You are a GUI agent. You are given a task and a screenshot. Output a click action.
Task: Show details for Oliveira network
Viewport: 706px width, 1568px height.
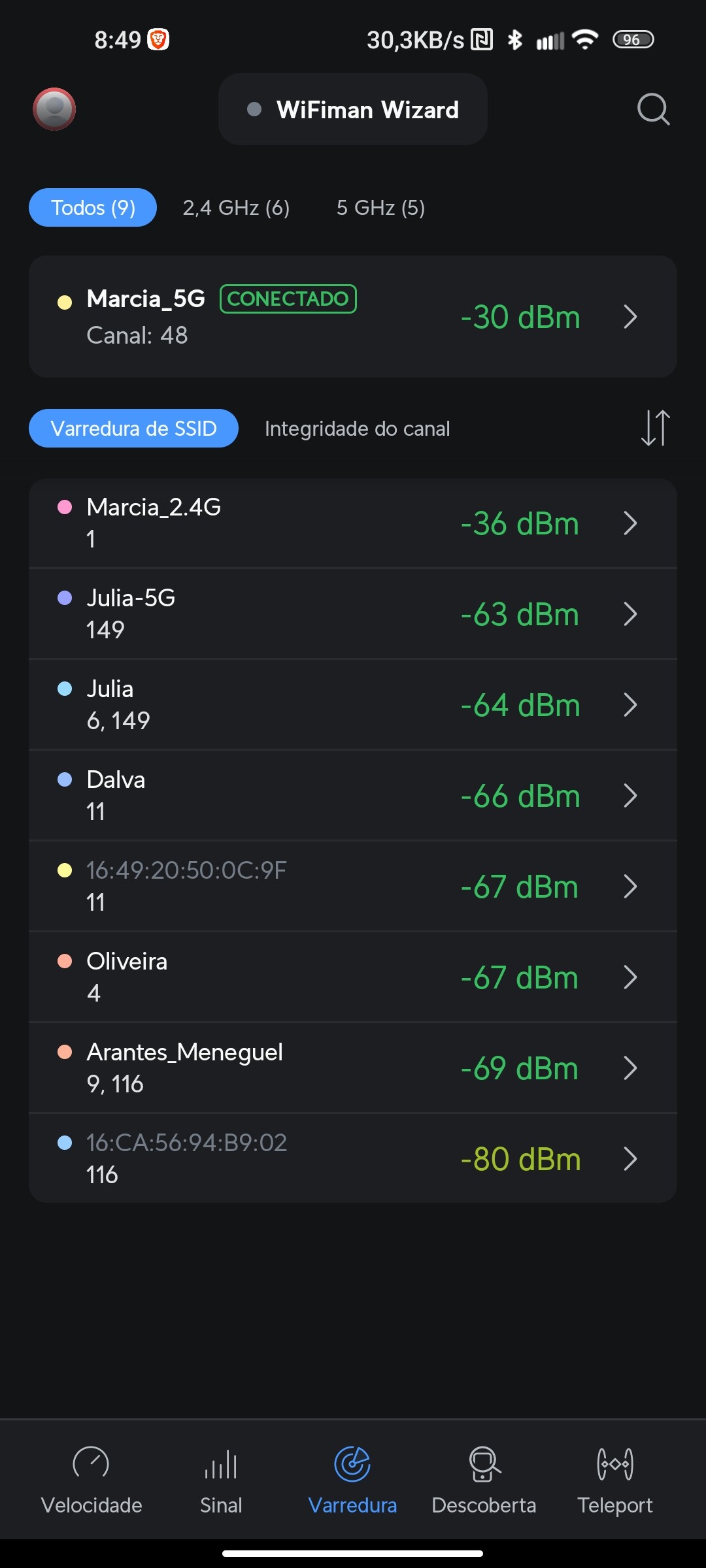tap(353, 977)
